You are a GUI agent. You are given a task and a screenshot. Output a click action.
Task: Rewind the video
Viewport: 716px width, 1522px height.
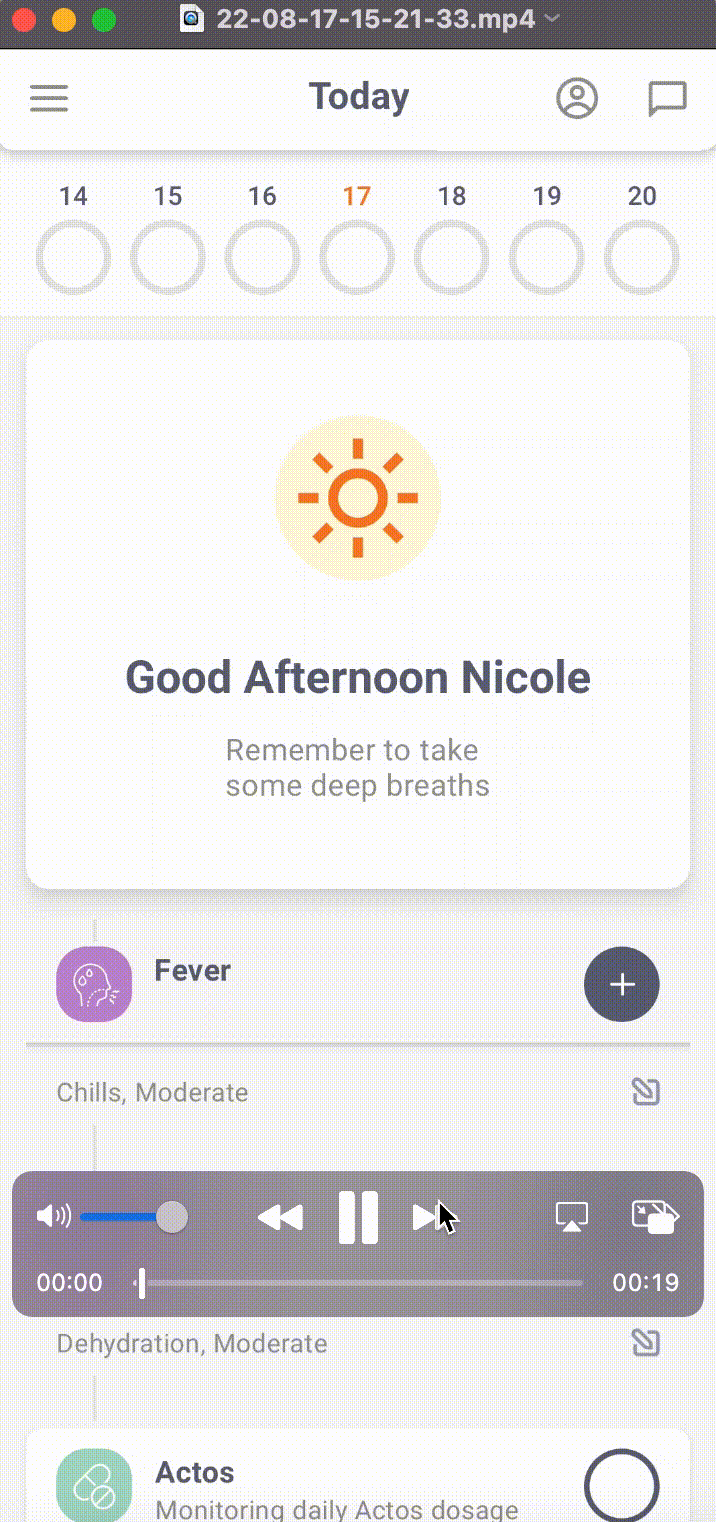tap(280, 1217)
